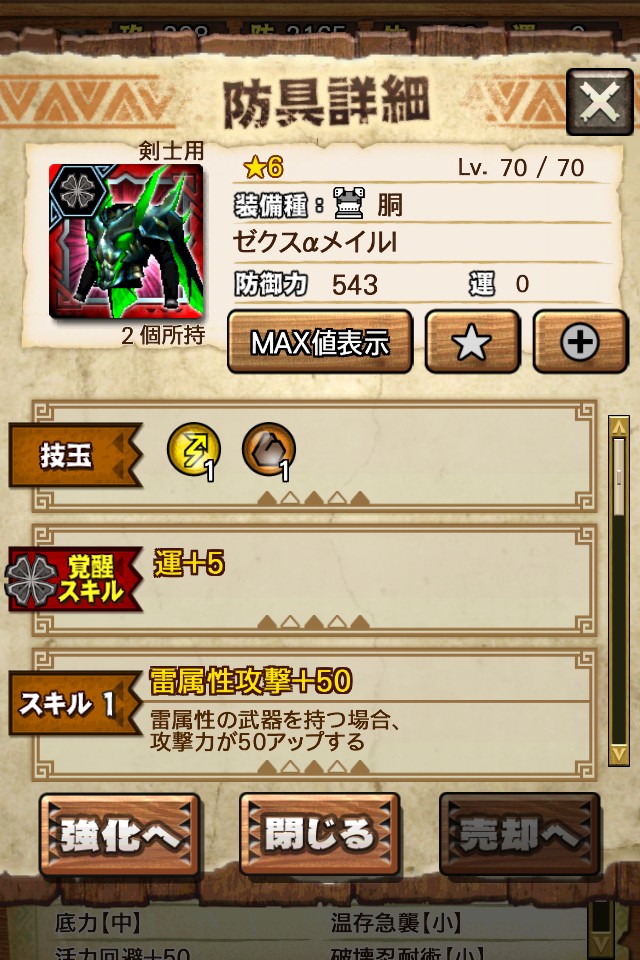Tap the yellow lightning skill gem
Screen dimensions: 640x960
point(193,450)
